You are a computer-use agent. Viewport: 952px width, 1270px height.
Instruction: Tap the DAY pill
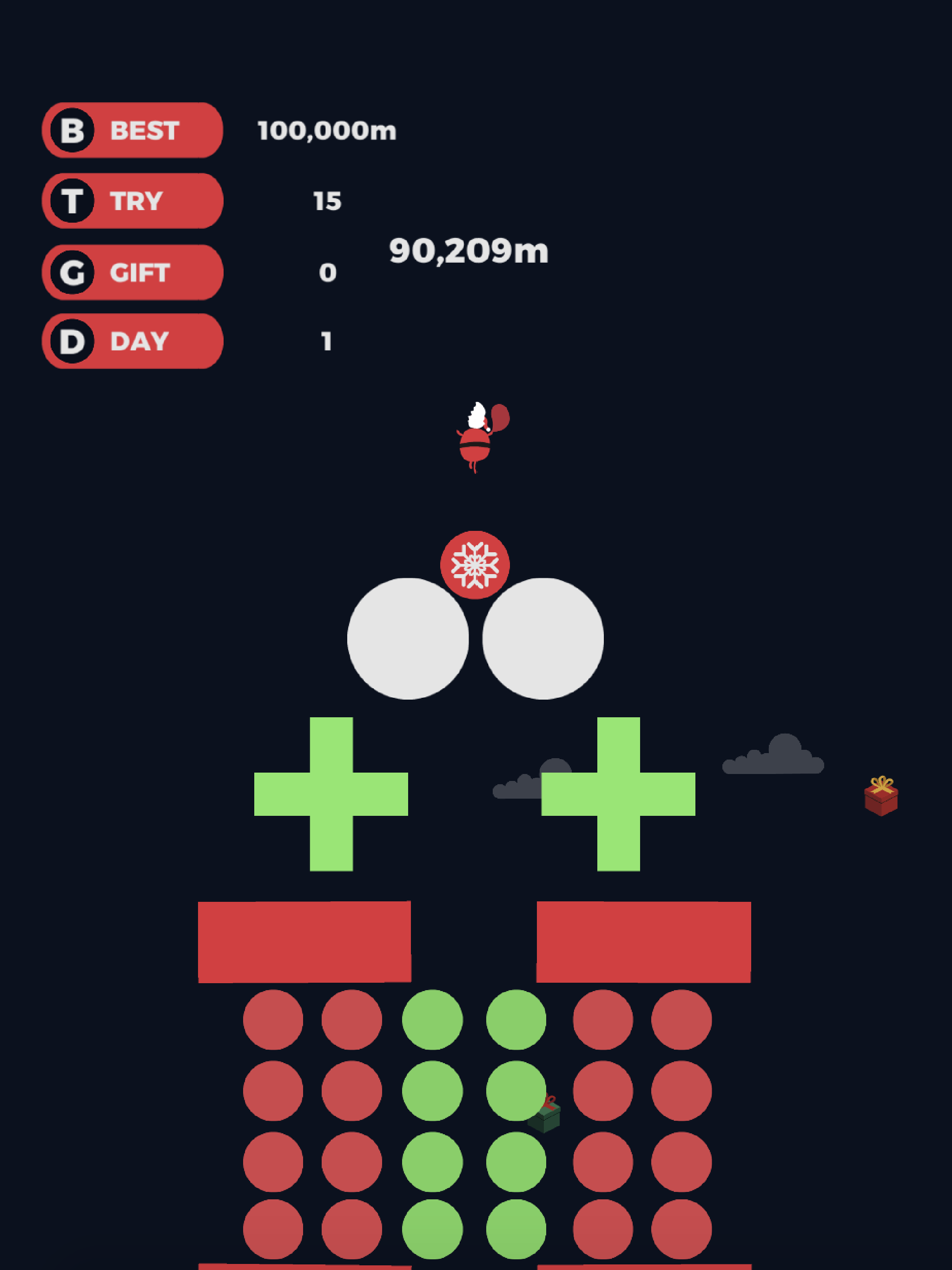point(132,341)
